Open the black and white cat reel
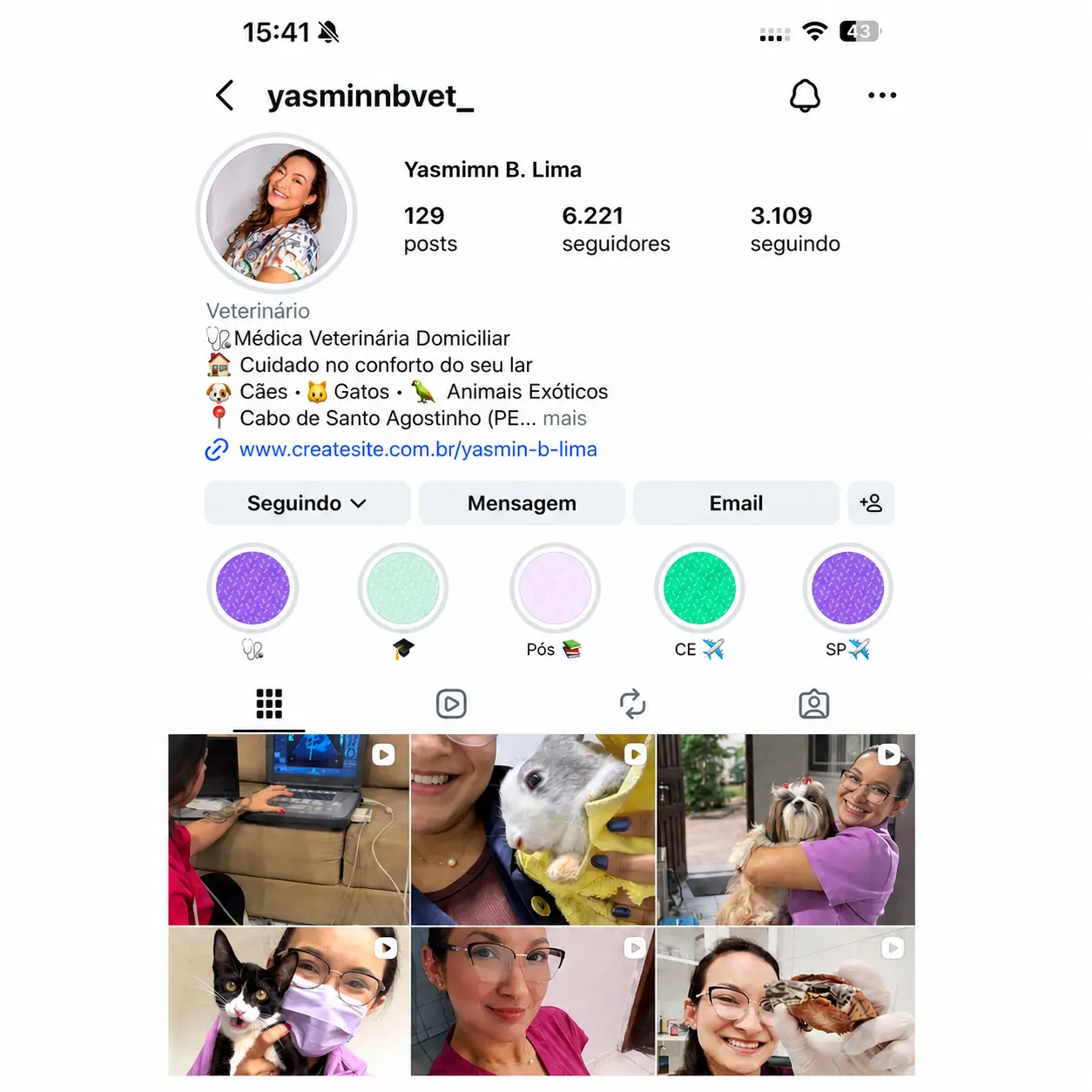The width and height of the screenshot is (1092, 1092). pos(288,1001)
